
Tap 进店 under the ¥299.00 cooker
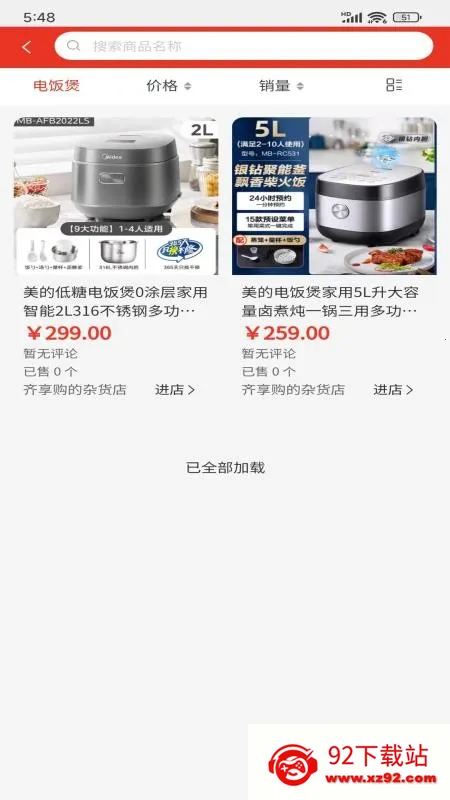click(175, 390)
